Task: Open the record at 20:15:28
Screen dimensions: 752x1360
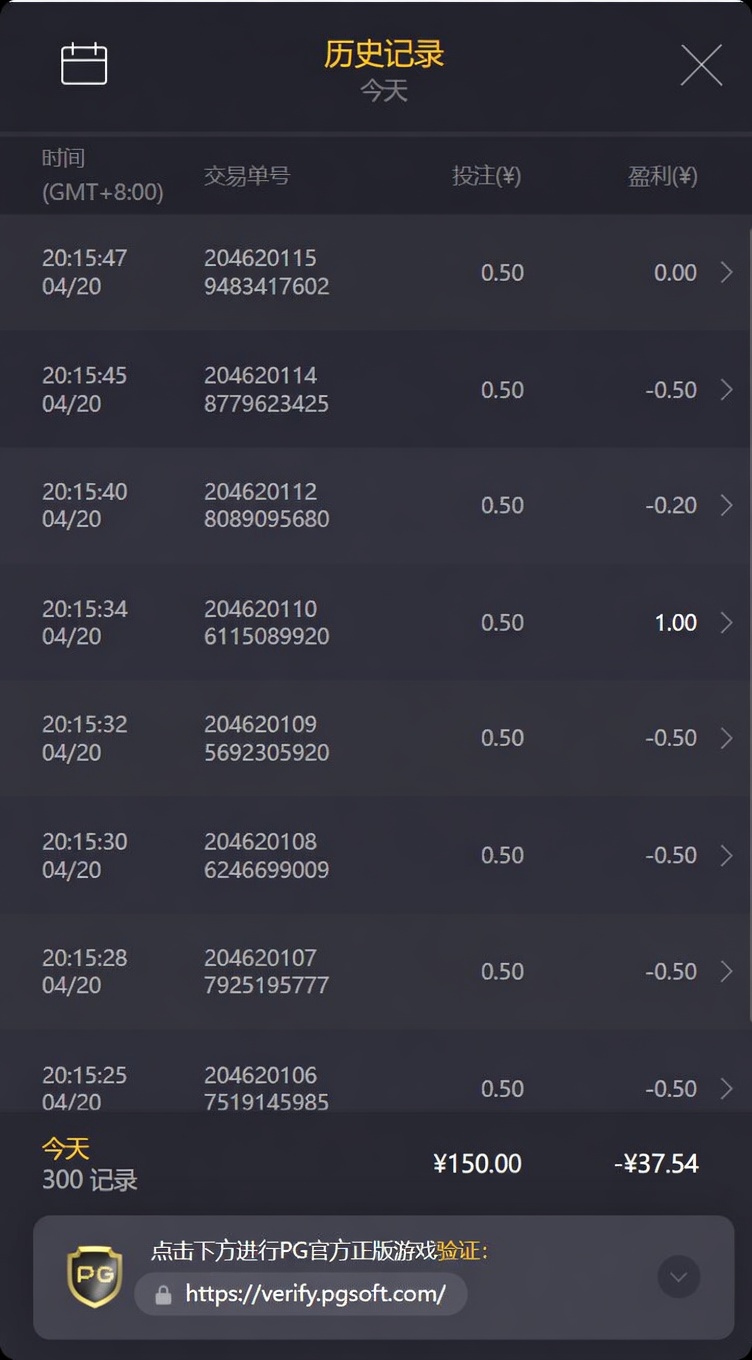Action: 376,971
